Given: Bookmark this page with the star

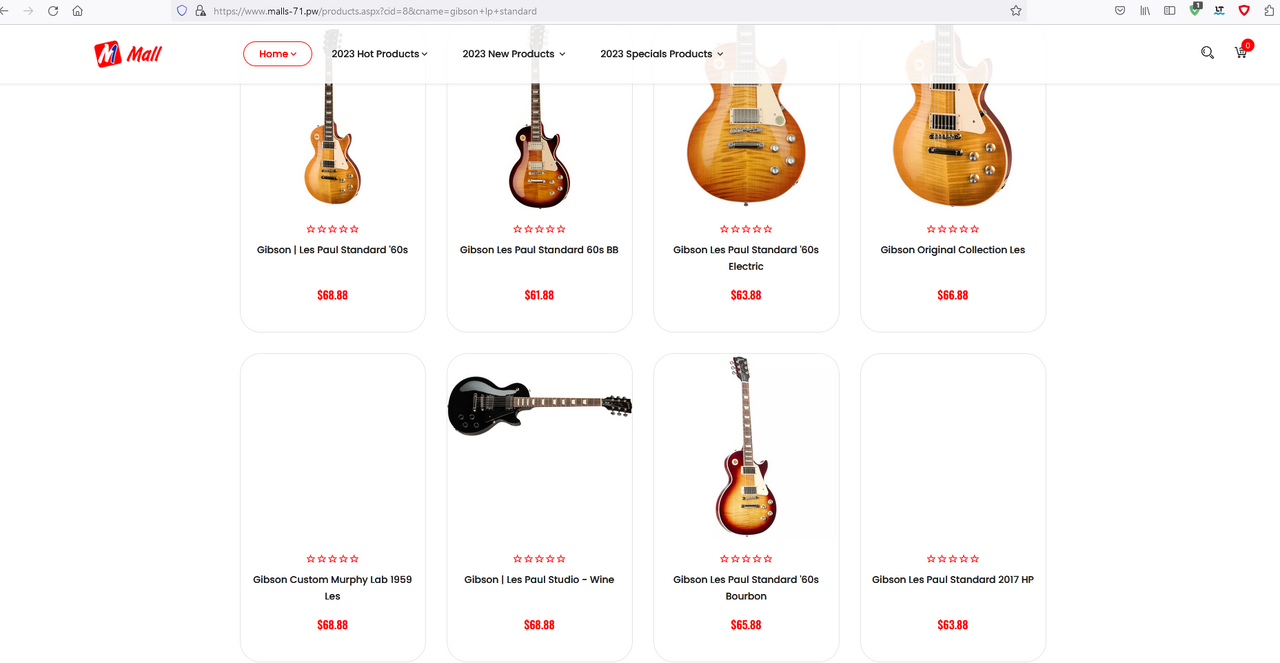Looking at the screenshot, I should click(x=1016, y=11).
